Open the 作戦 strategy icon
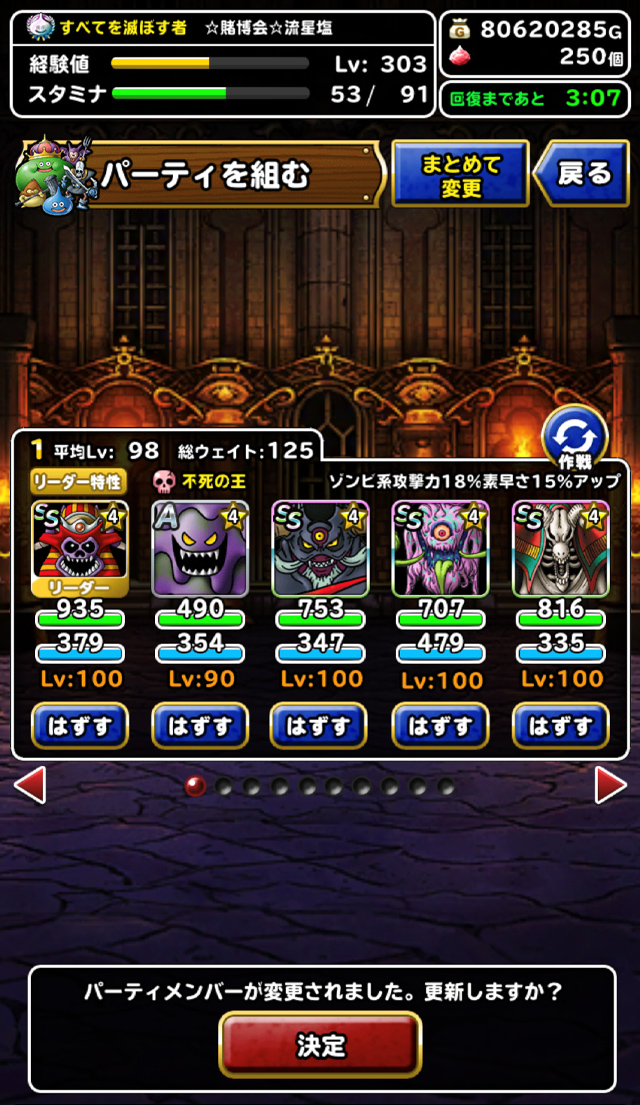Image resolution: width=640 pixels, height=1105 pixels. pos(575,438)
